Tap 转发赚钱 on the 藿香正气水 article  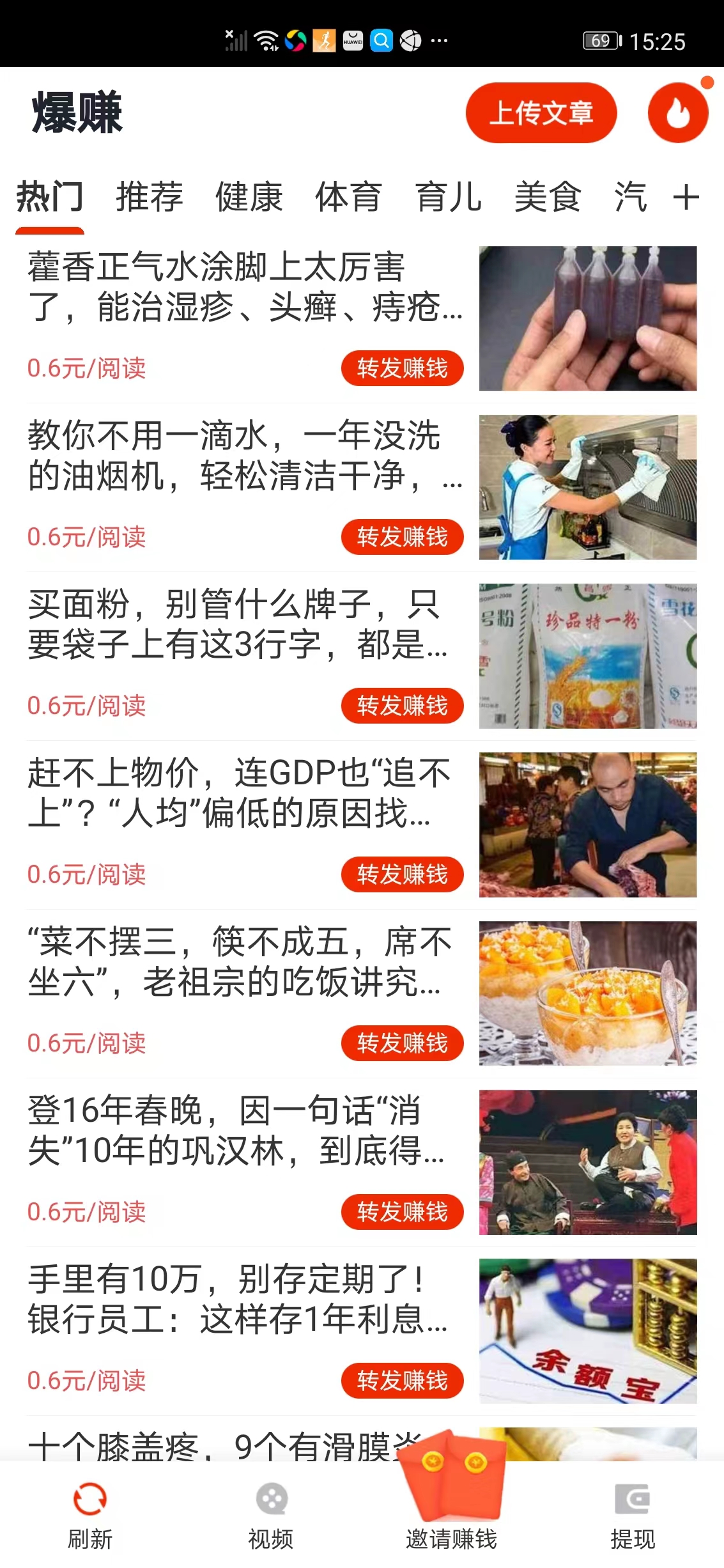pyautogui.click(x=403, y=368)
